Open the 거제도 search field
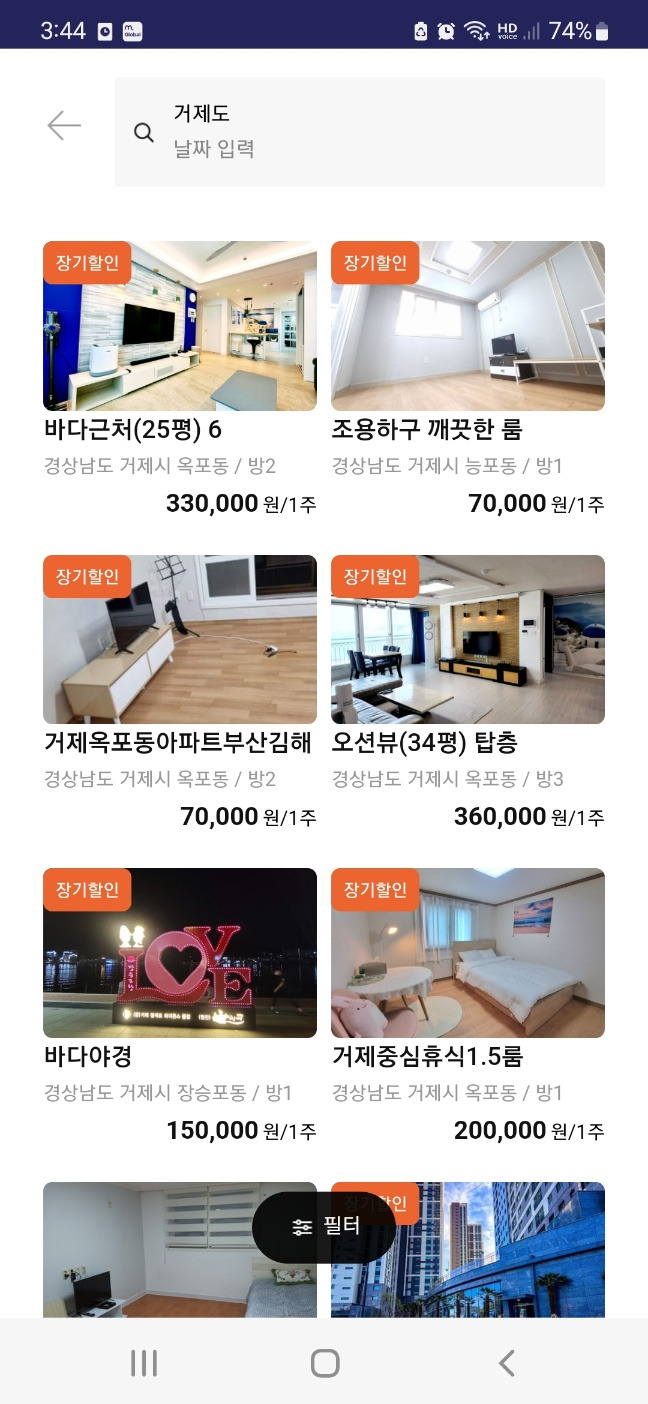 [360, 132]
